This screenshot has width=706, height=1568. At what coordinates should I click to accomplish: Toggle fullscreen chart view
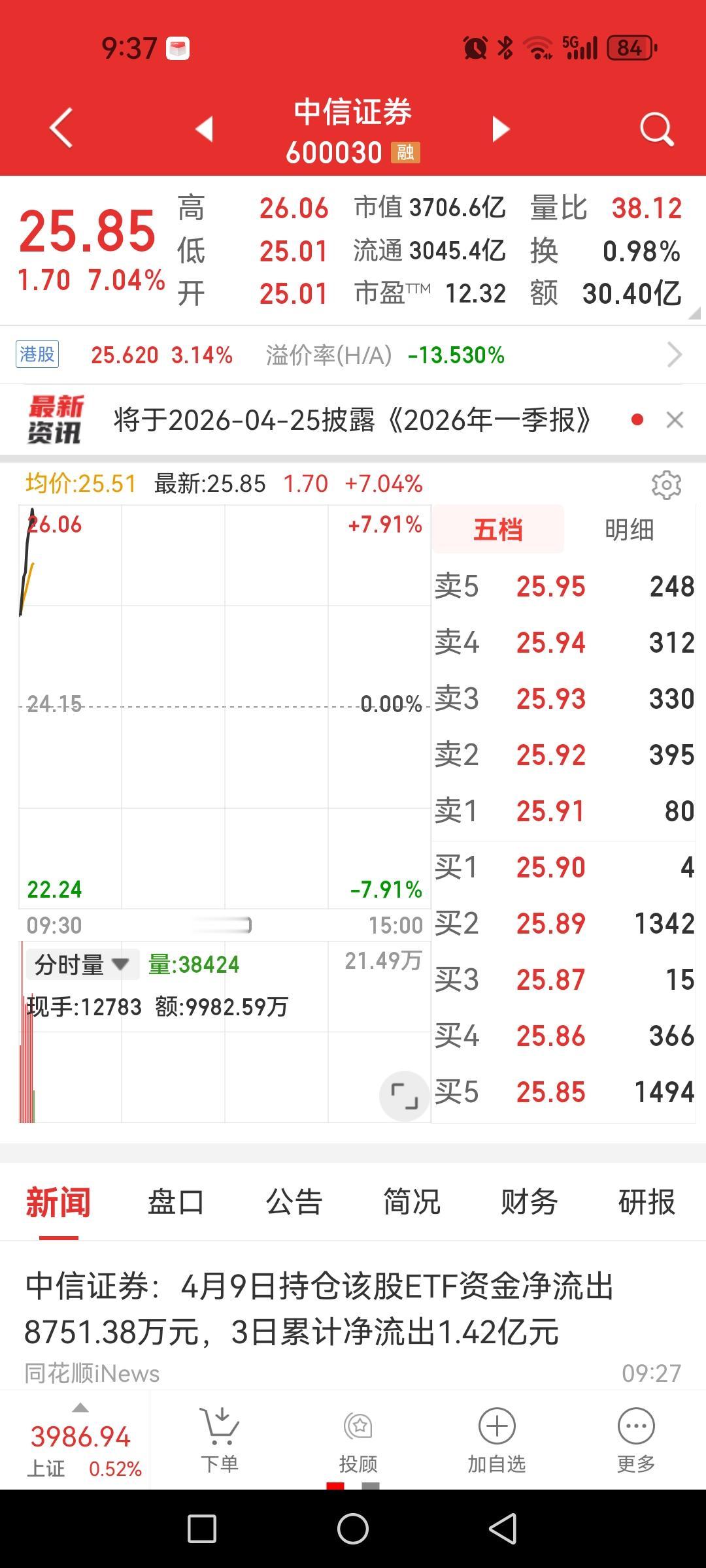pyautogui.click(x=405, y=1096)
